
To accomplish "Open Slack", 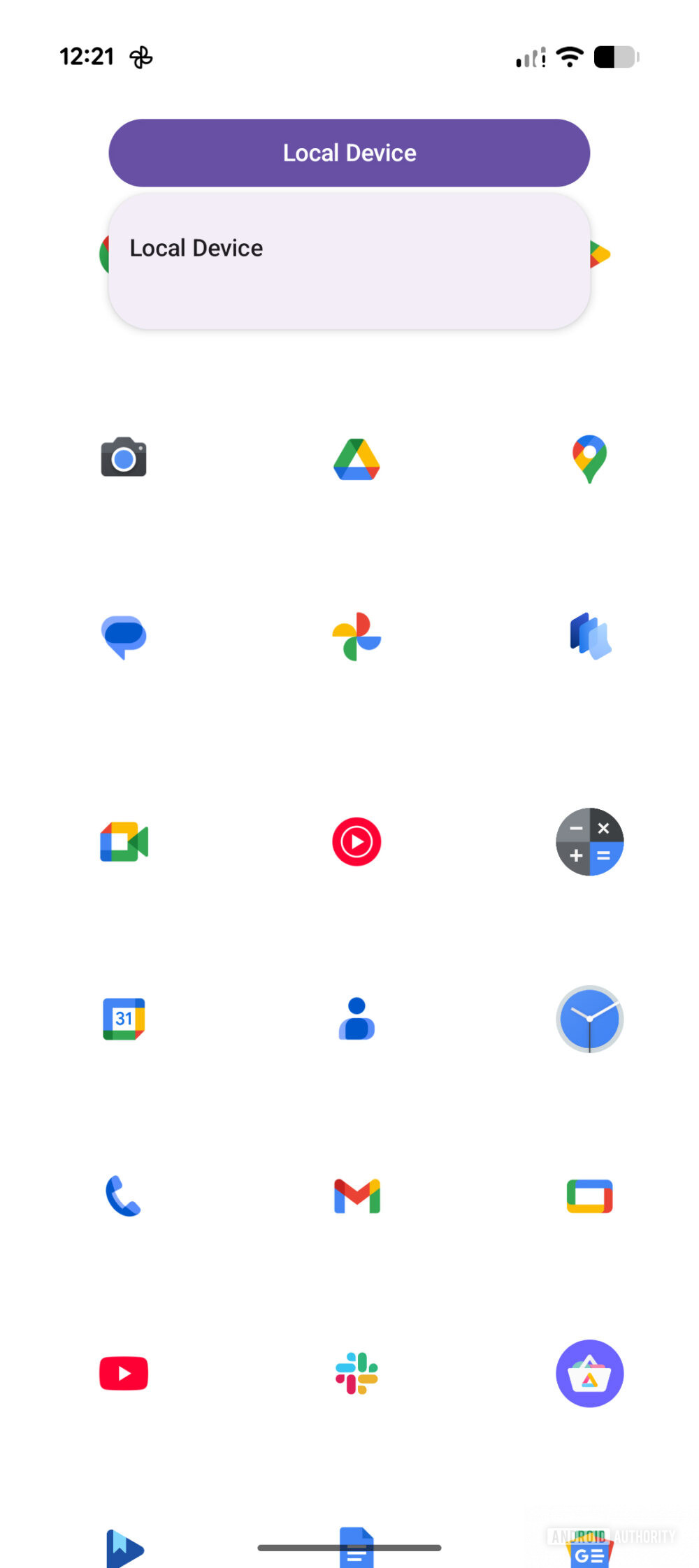I will coord(356,1373).
